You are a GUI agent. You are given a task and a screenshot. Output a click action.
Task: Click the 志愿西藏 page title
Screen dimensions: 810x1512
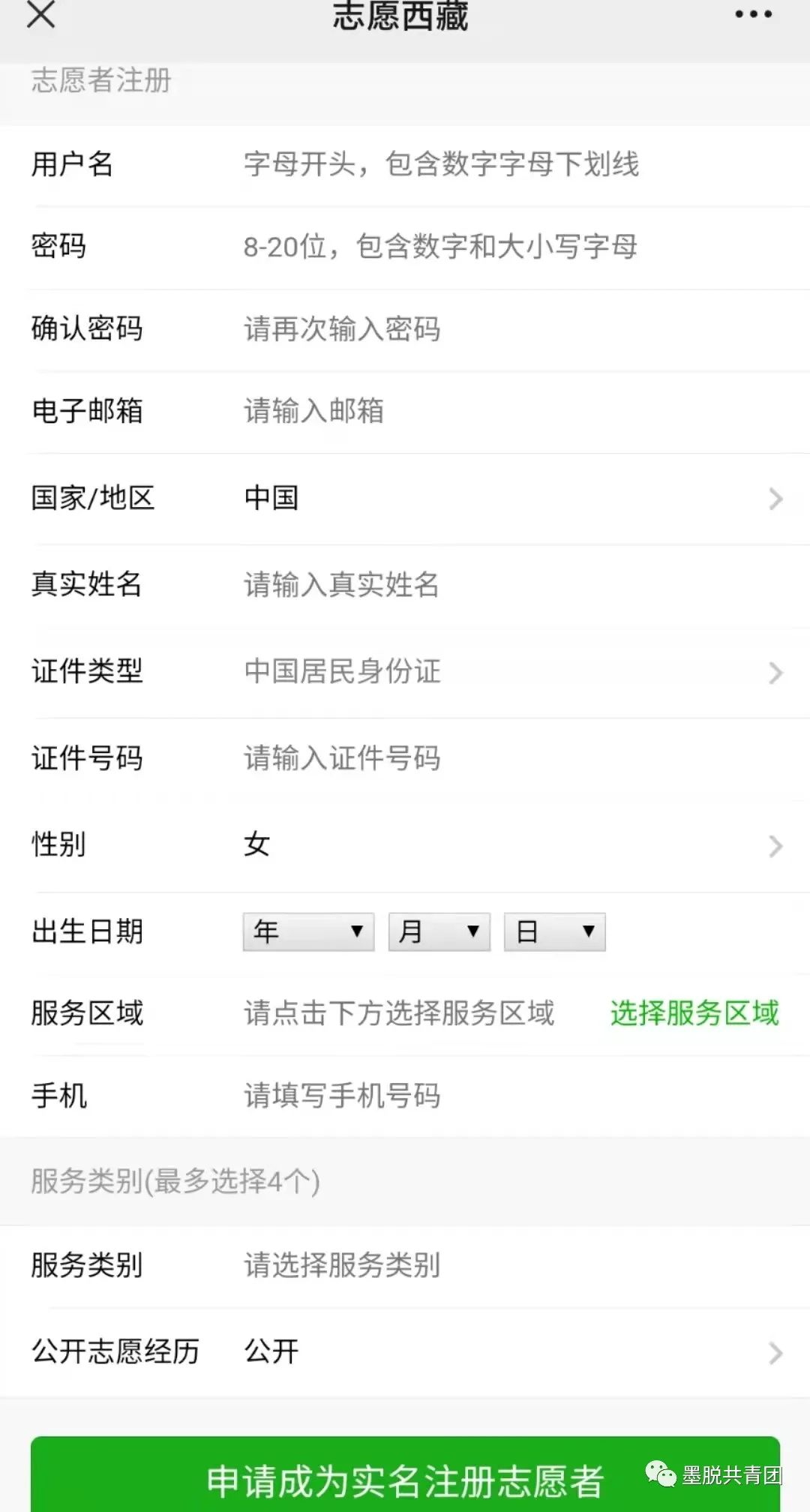pos(403,16)
